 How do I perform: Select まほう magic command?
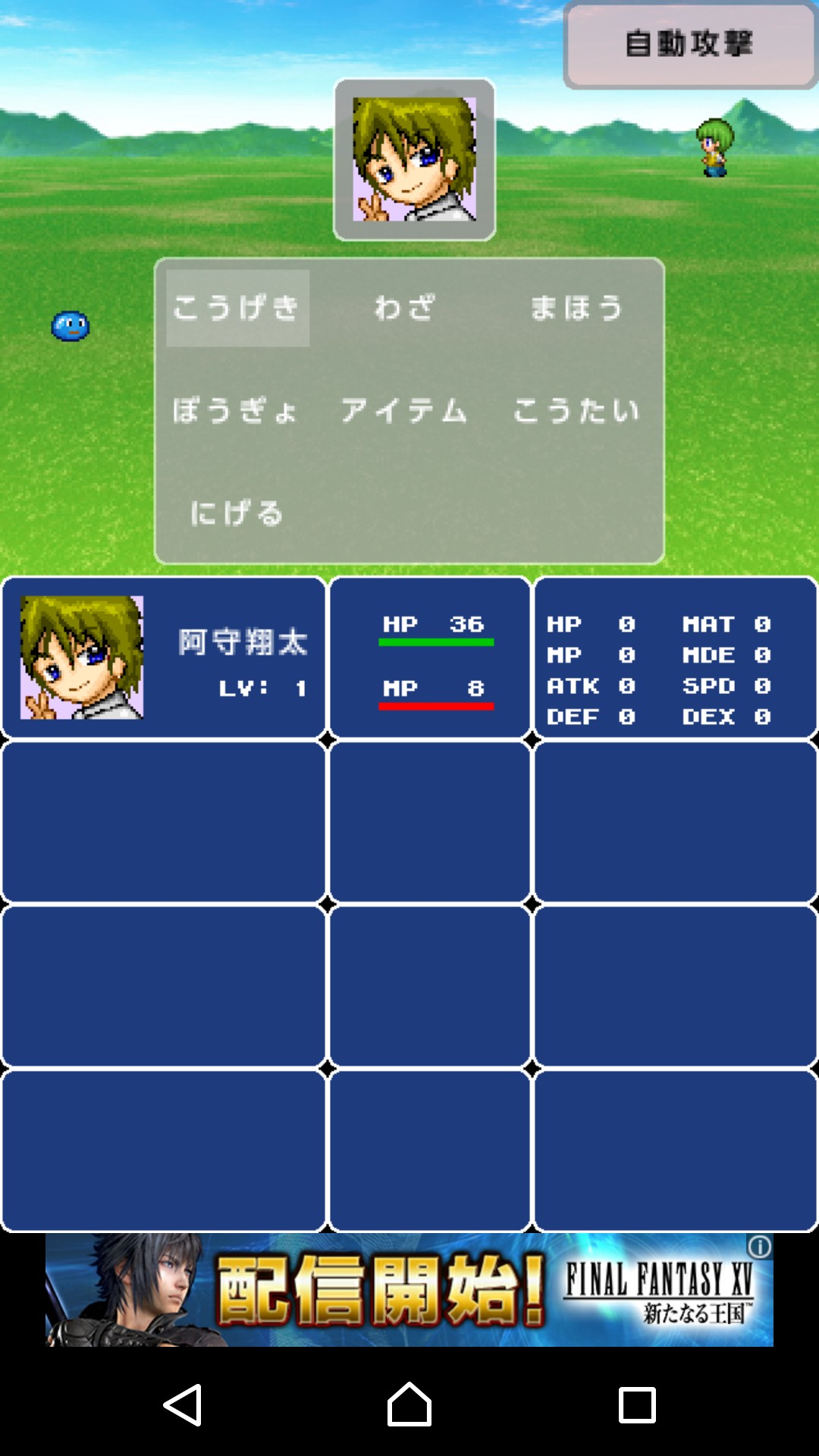(x=576, y=308)
